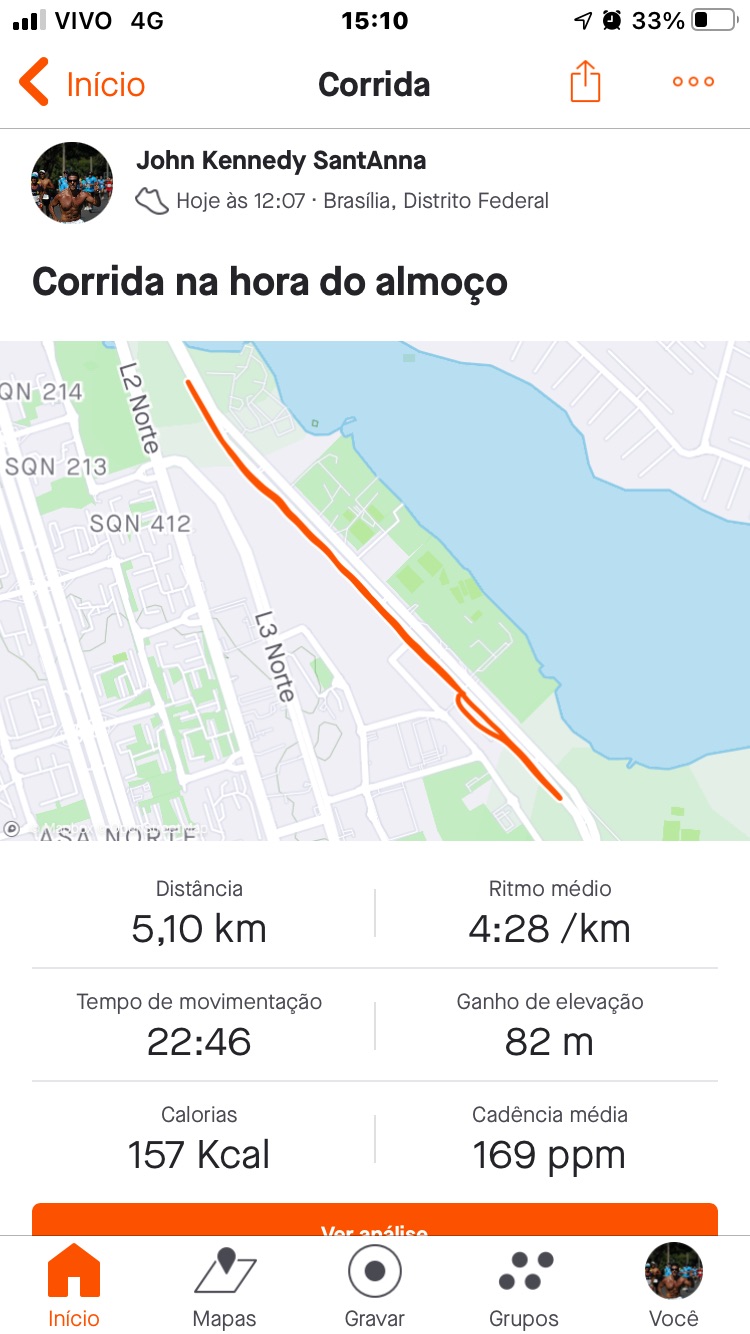The image size is (750, 1334).
Task: Switch to the Grupos tab
Action: [525, 1285]
